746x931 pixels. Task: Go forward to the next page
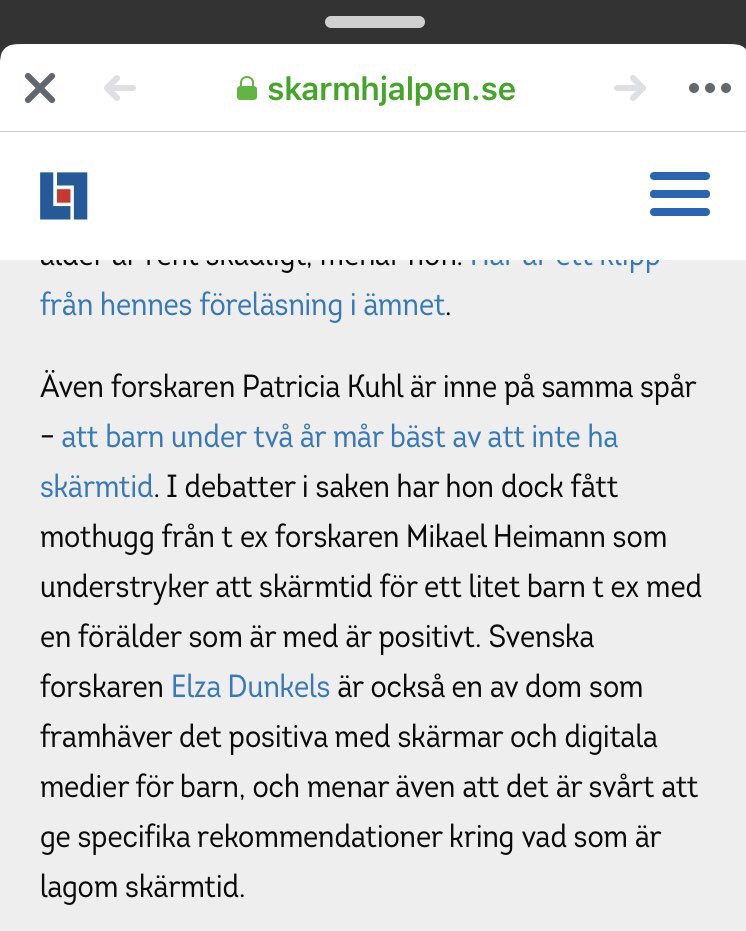[x=630, y=89]
